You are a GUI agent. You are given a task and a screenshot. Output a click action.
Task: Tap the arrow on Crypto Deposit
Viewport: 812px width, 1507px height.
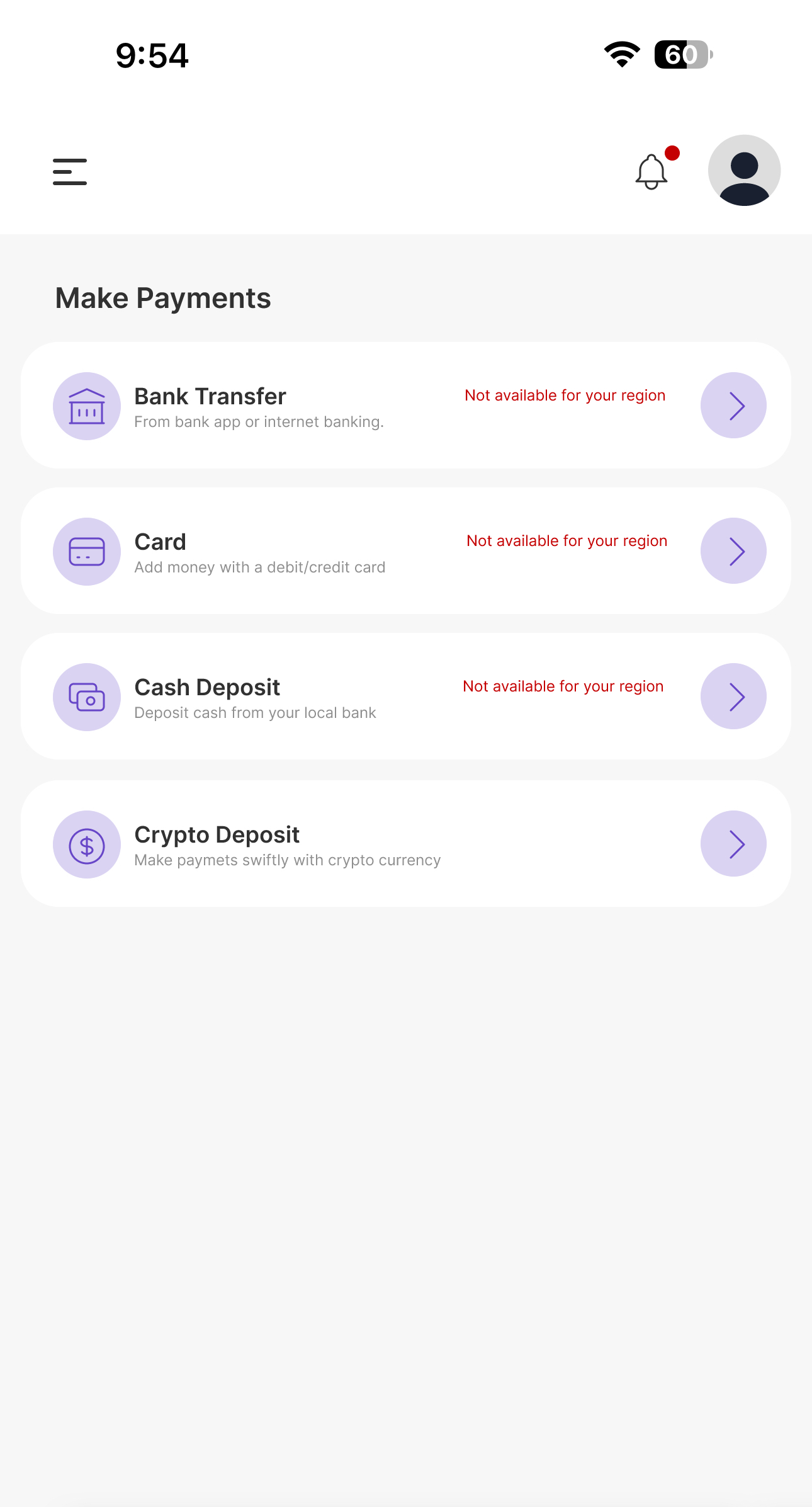[733, 844]
